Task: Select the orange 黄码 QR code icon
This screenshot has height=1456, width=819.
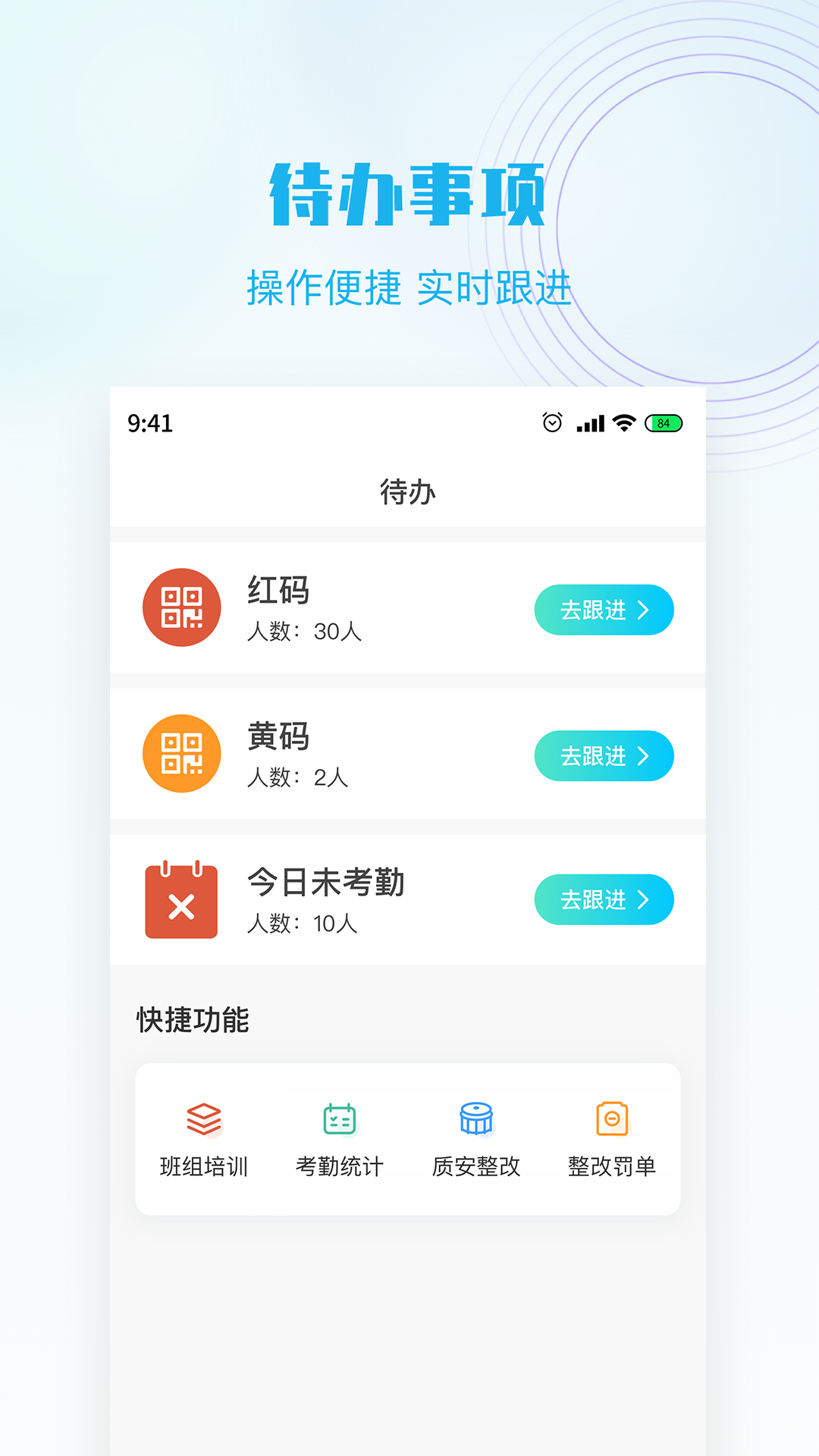Action: coord(181,755)
